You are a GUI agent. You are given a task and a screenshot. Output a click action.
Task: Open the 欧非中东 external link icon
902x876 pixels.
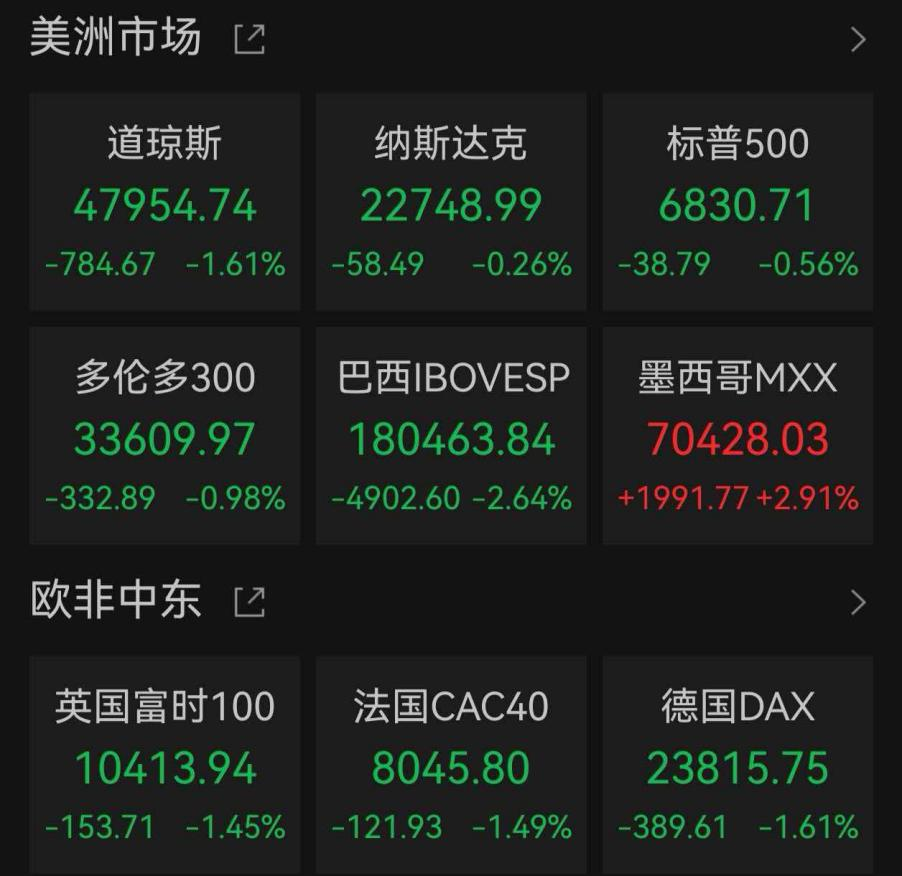click(x=249, y=602)
